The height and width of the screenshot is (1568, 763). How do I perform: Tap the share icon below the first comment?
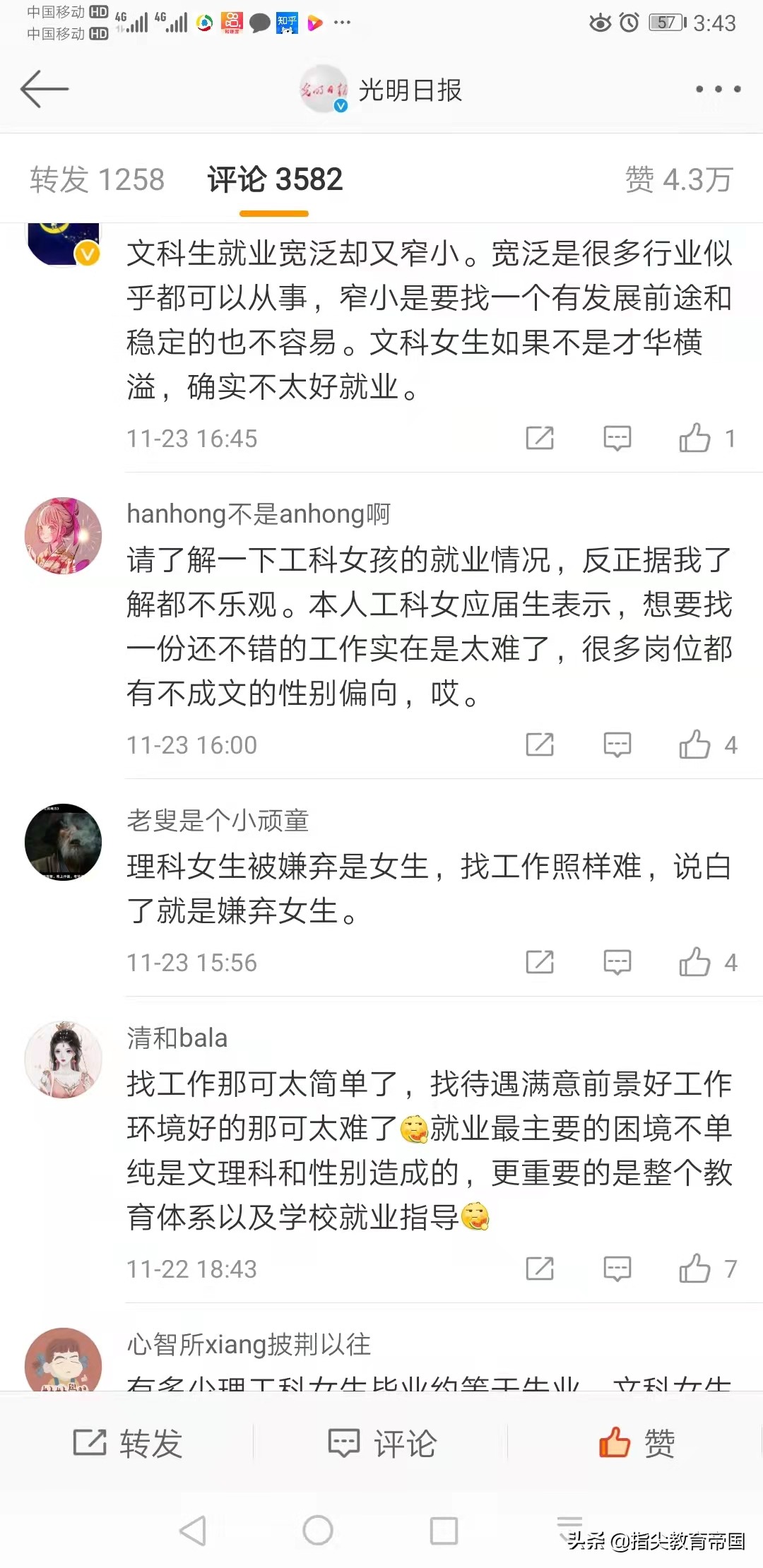click(538, 438)
